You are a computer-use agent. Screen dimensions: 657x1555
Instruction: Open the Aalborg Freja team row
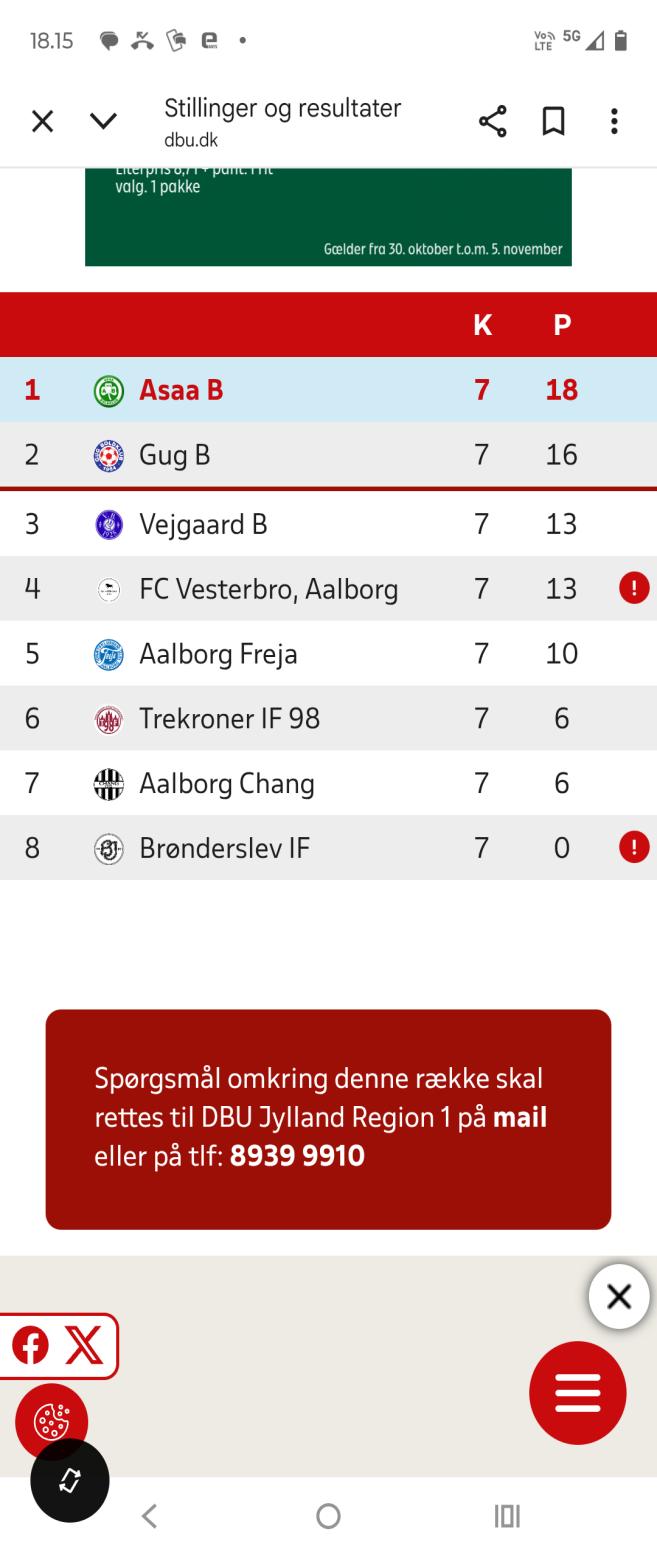218,654
